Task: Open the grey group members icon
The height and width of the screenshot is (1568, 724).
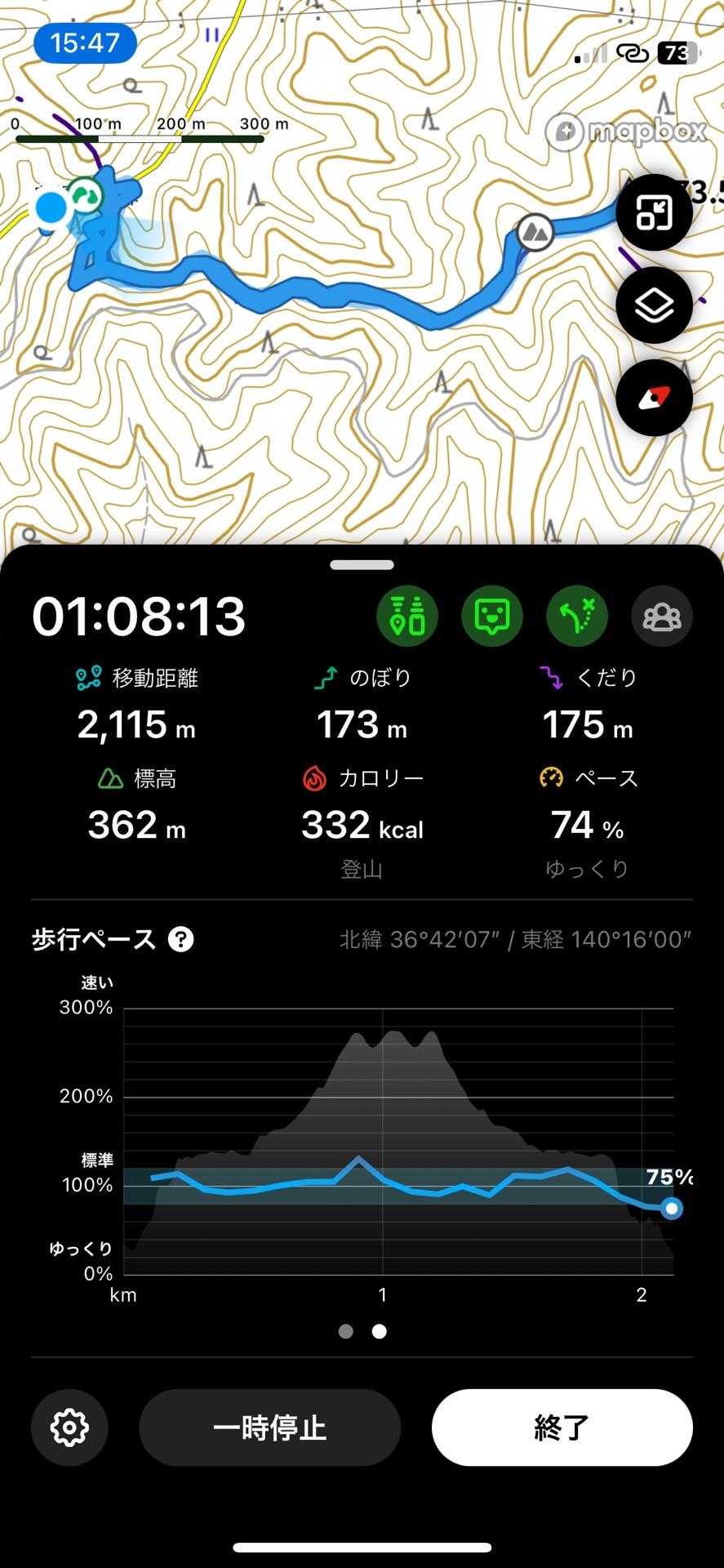Action: point(662,617)
